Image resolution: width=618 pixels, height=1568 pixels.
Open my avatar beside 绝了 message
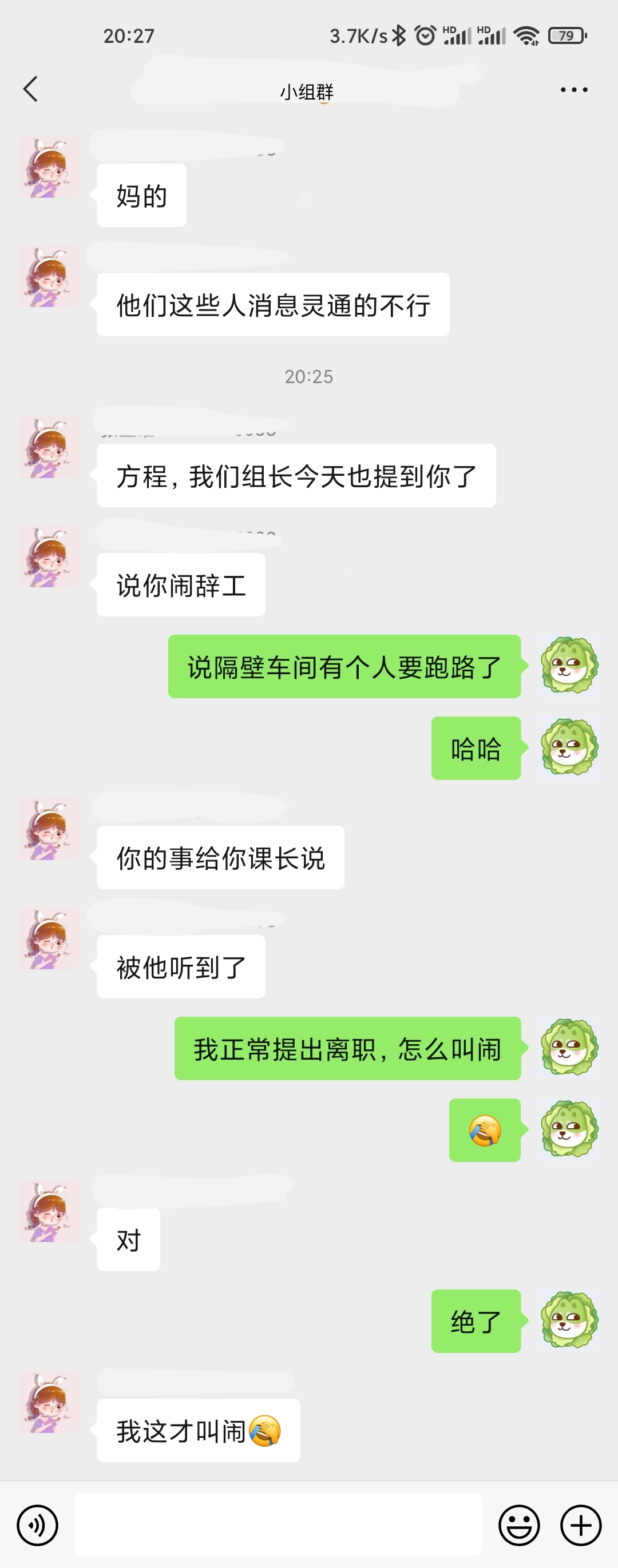click(569, 1320)
